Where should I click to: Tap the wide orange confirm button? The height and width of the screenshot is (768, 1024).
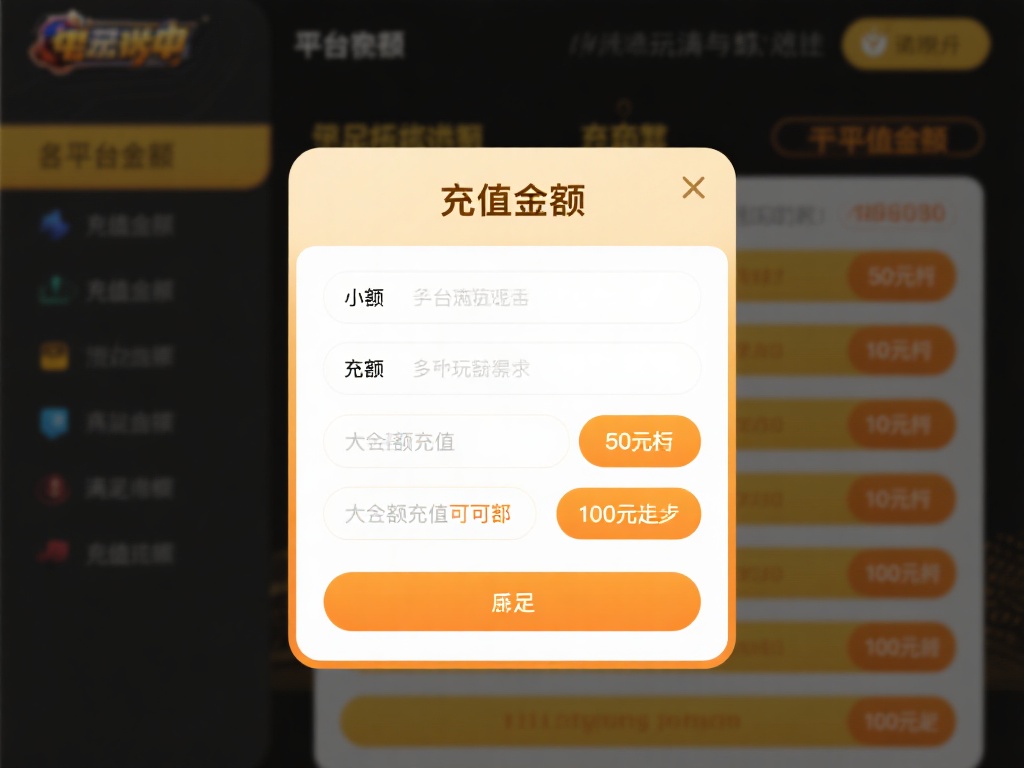[512, 601]
